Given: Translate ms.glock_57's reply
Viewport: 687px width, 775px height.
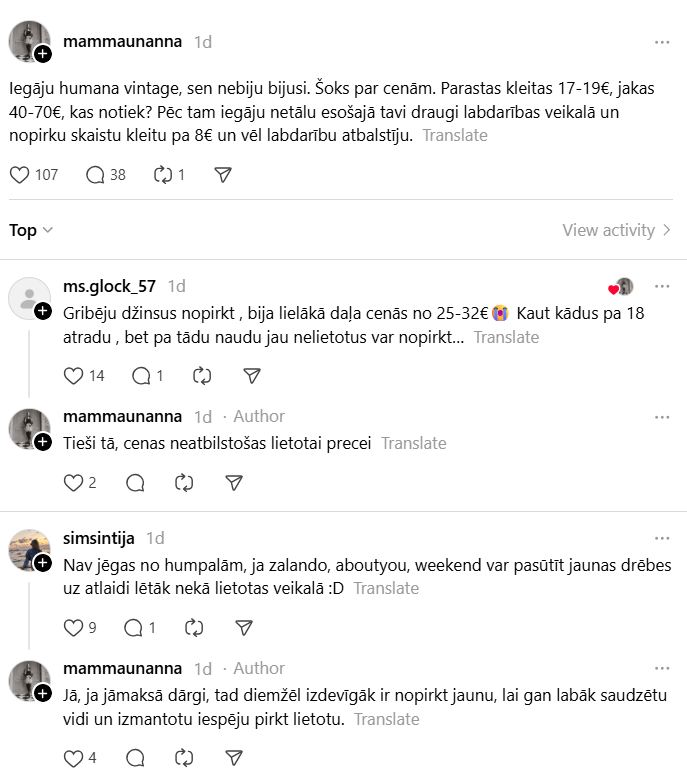Looking at the screenshot, I should point(506,338).
